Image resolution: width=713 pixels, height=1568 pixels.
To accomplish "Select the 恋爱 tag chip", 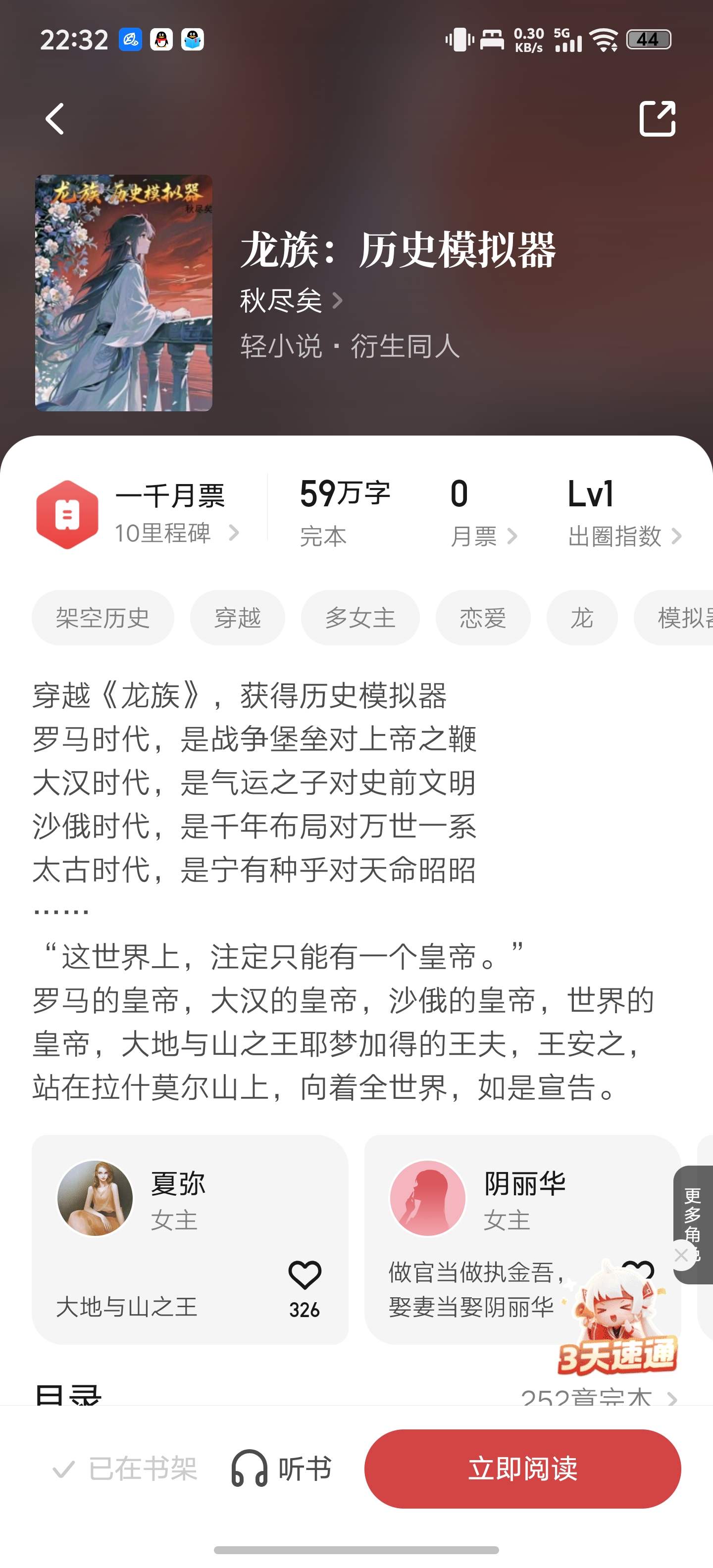I will (x=483, y=618).
